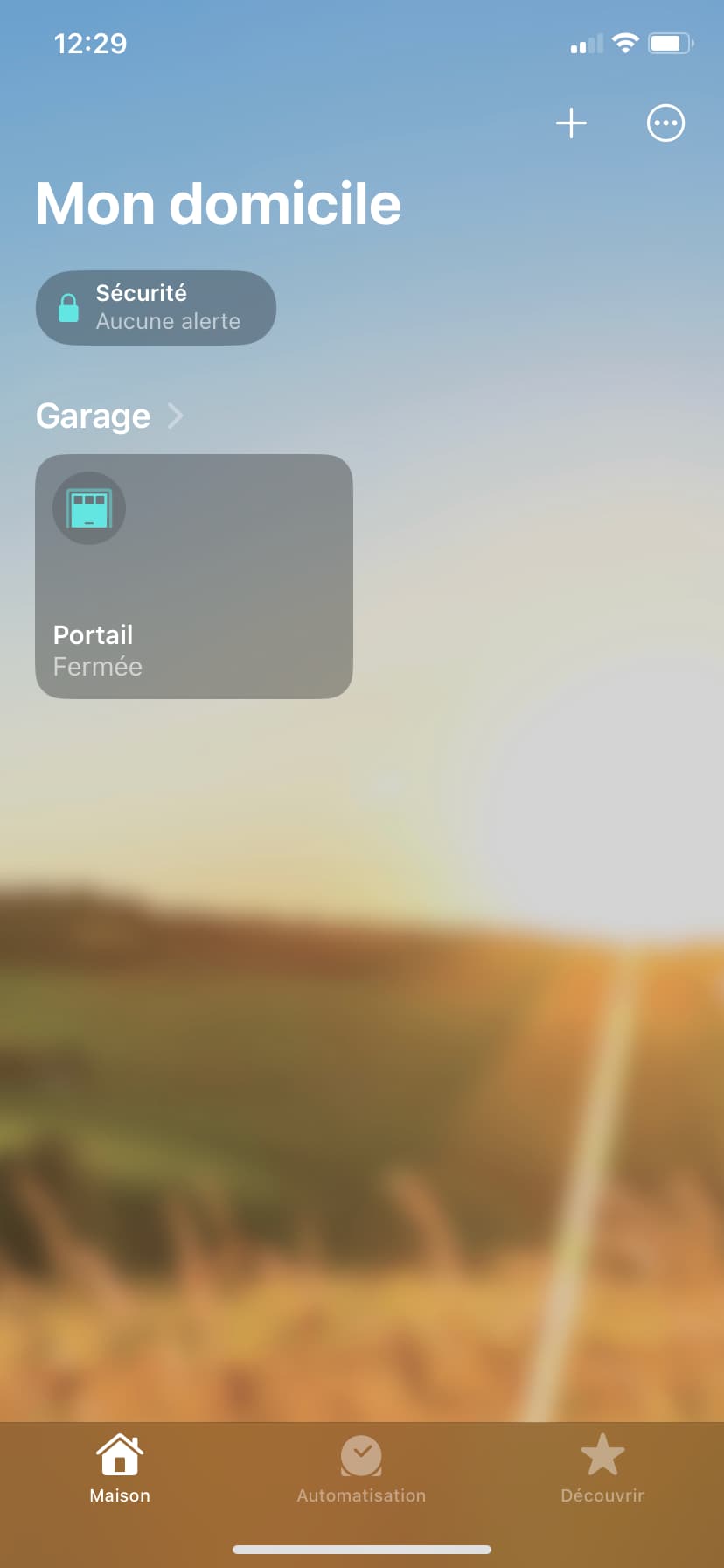
Task: Switch to the Automatisation tab
Action: (361, 1470)
